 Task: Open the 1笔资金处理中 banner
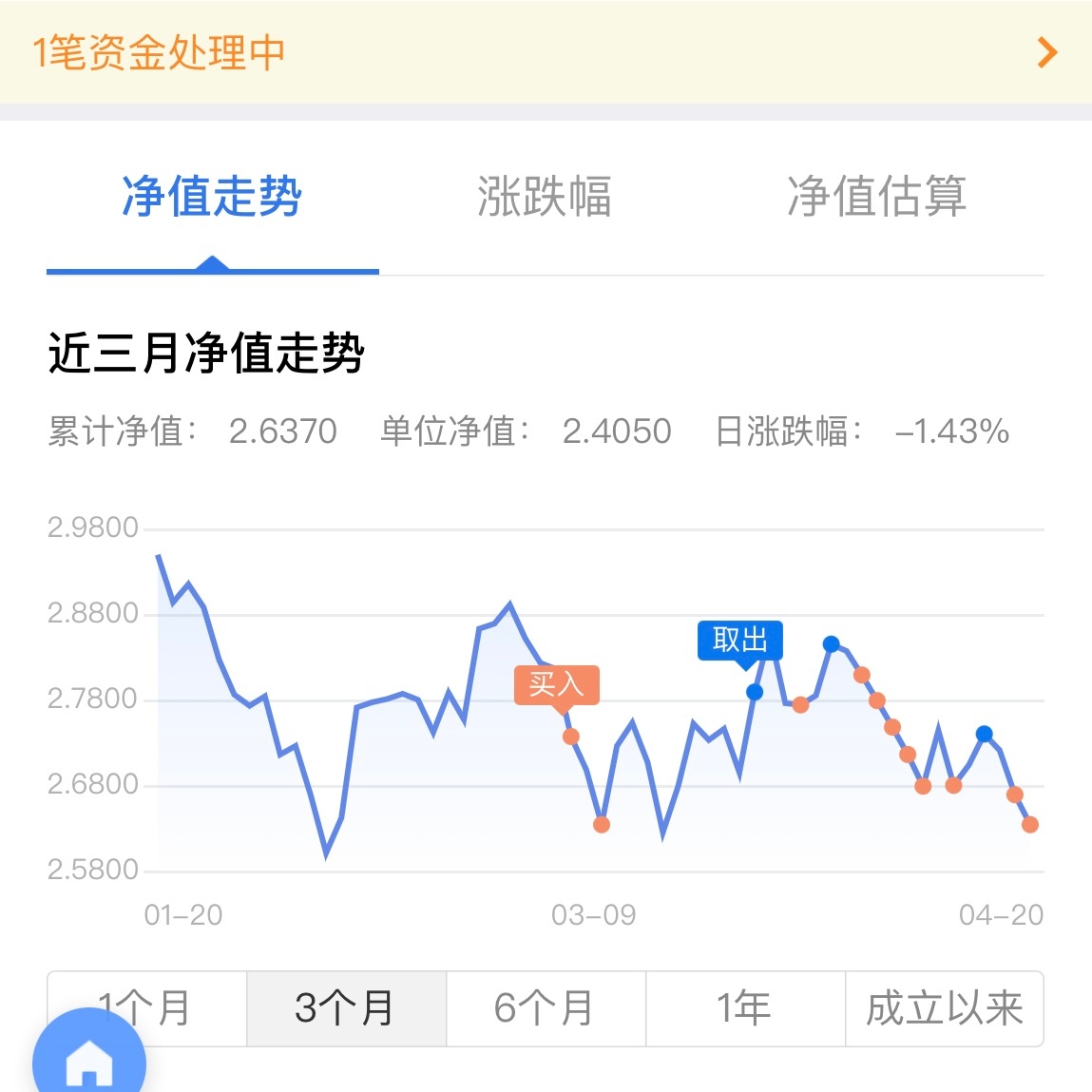click(546, 52)
